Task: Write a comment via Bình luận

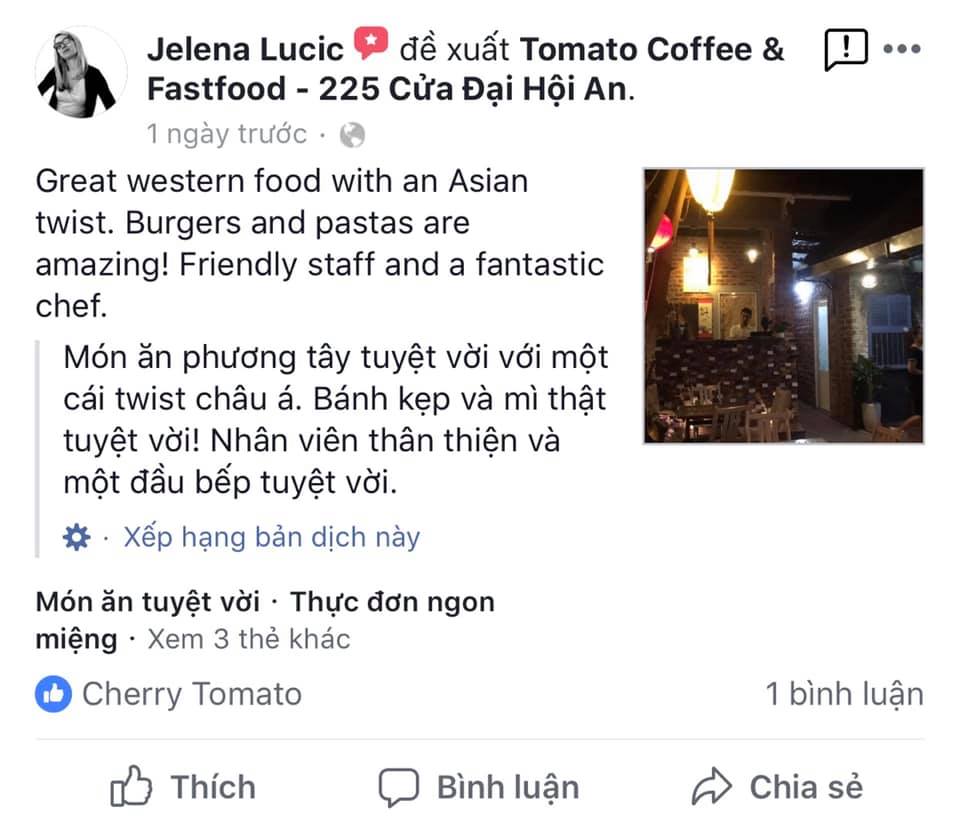Action: (x=479, y=787)
